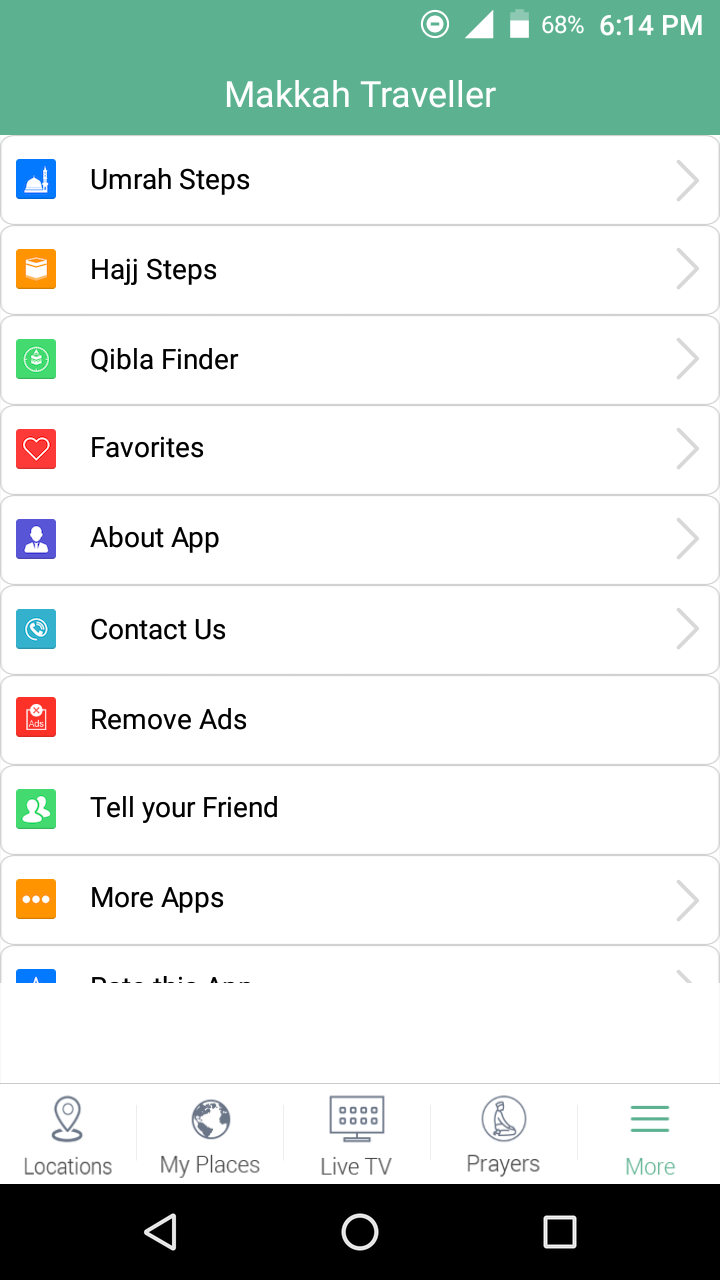Choose Tell your Friend
Image resolution: width=720 pixels, height=1280 pixels.
click(360, 810)
